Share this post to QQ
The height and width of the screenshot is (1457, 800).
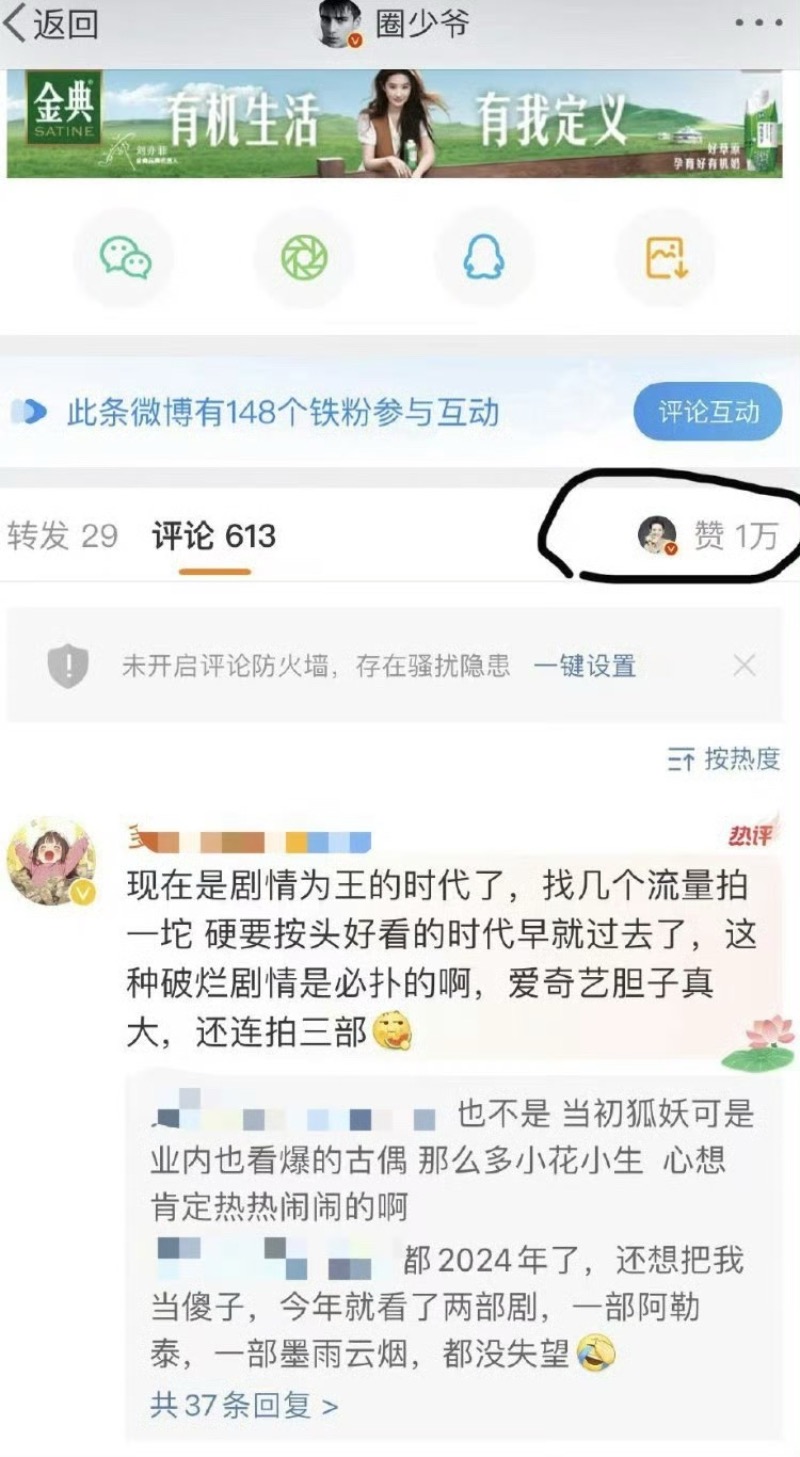pos(484,259)
